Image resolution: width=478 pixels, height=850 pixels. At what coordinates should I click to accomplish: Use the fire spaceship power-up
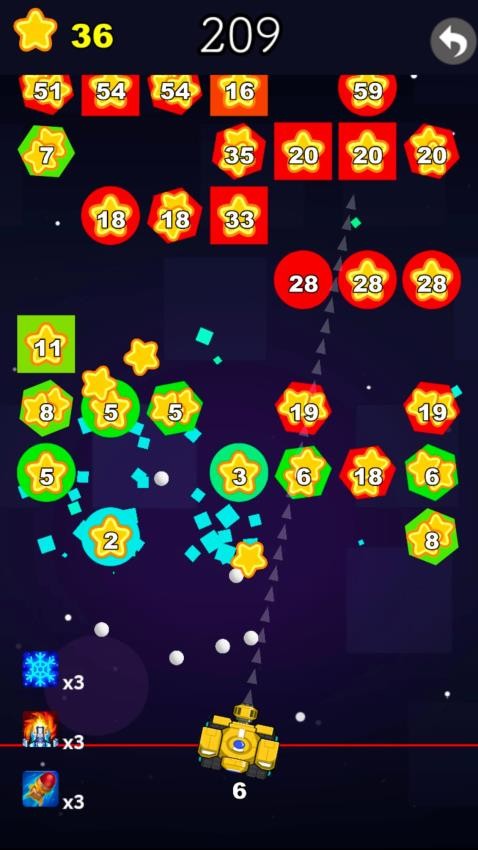coord(41,729)
